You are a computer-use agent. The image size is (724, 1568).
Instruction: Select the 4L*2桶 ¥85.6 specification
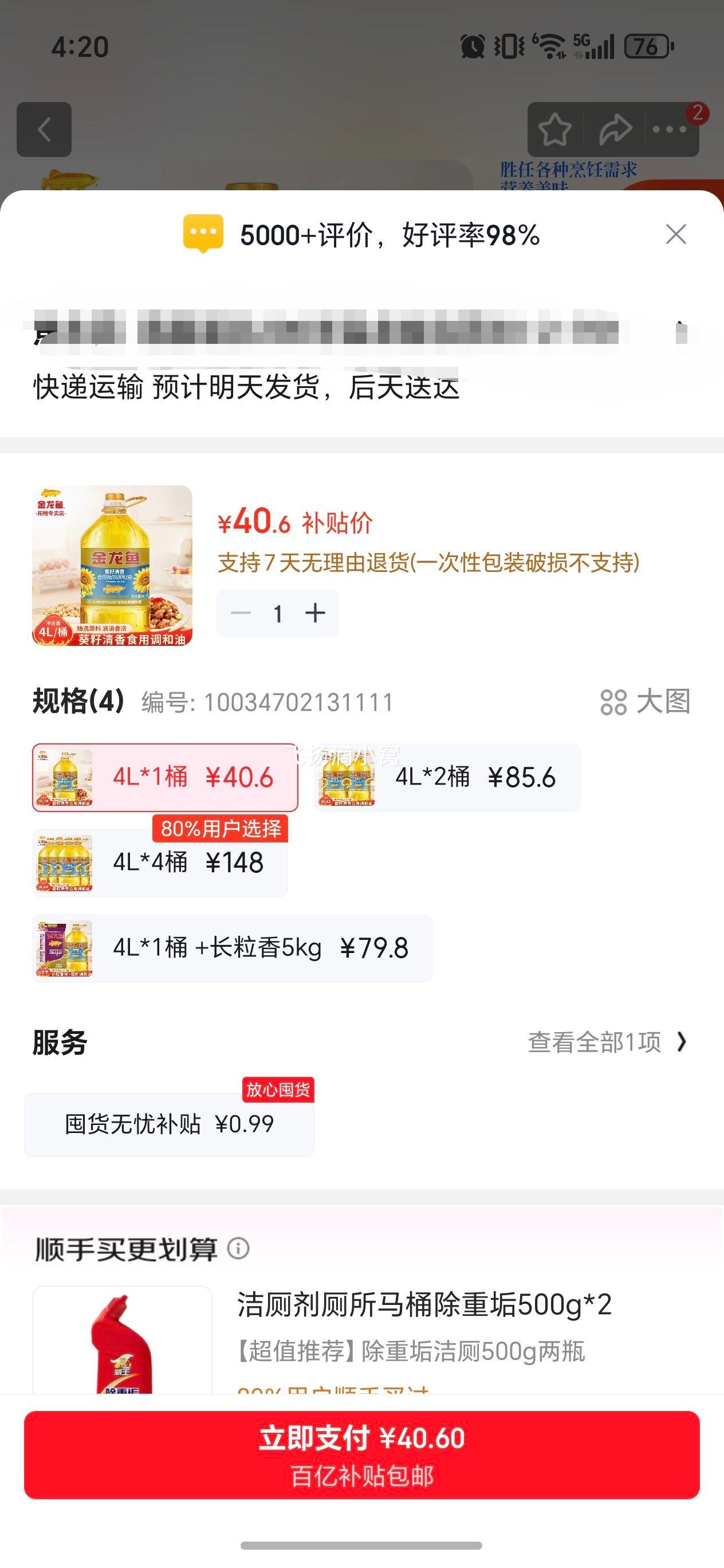coord(448,777)
